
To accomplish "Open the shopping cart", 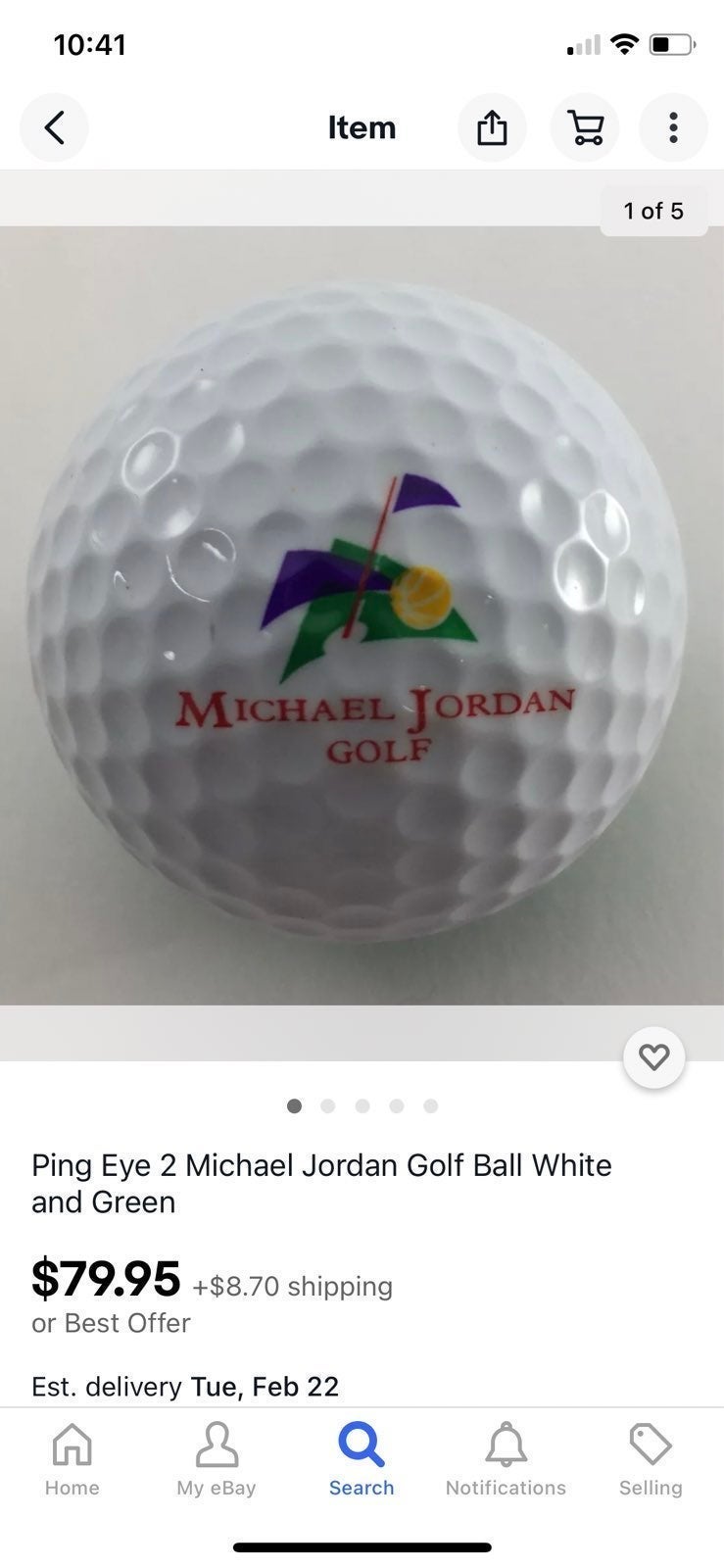I will (585, 127).
